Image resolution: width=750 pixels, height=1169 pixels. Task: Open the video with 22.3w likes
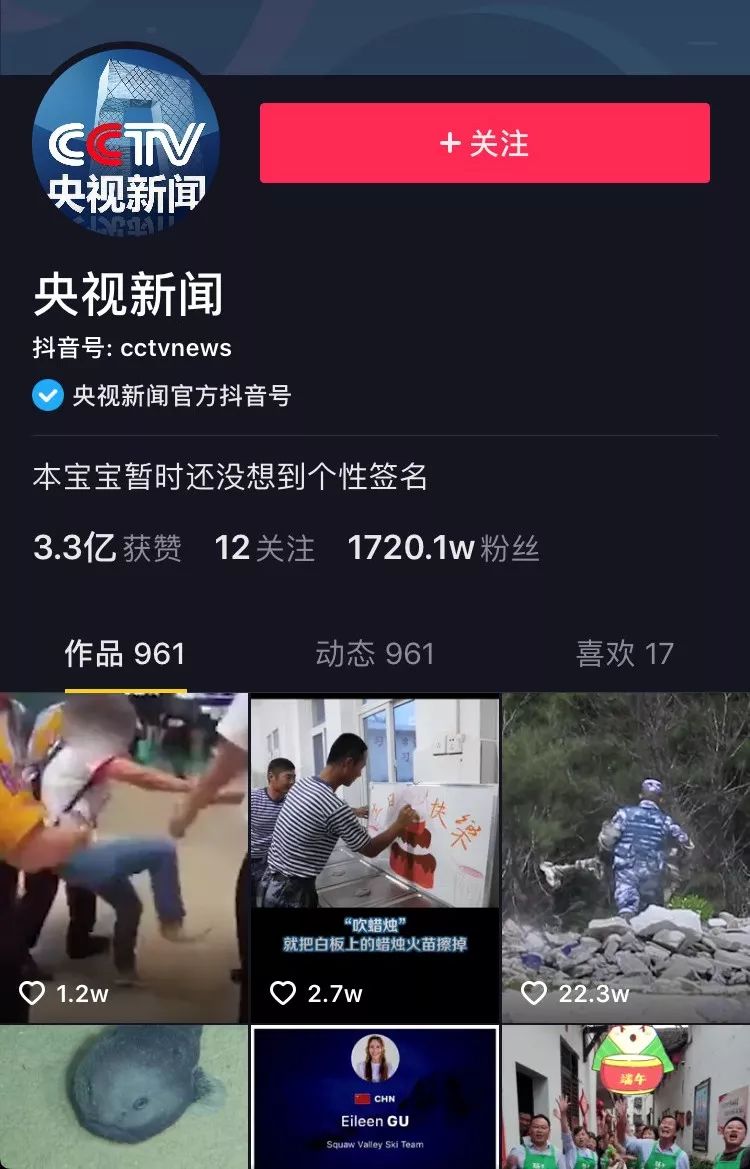[x=626, y=857]
